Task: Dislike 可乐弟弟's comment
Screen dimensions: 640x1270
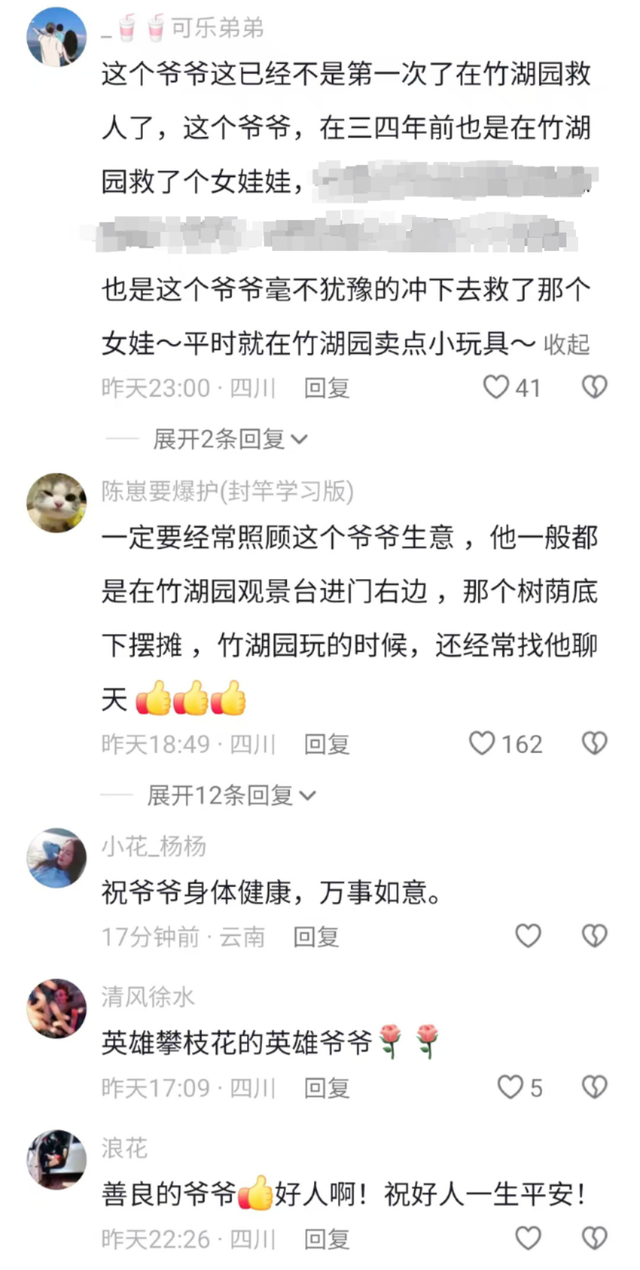Action: tap(595, 387)
